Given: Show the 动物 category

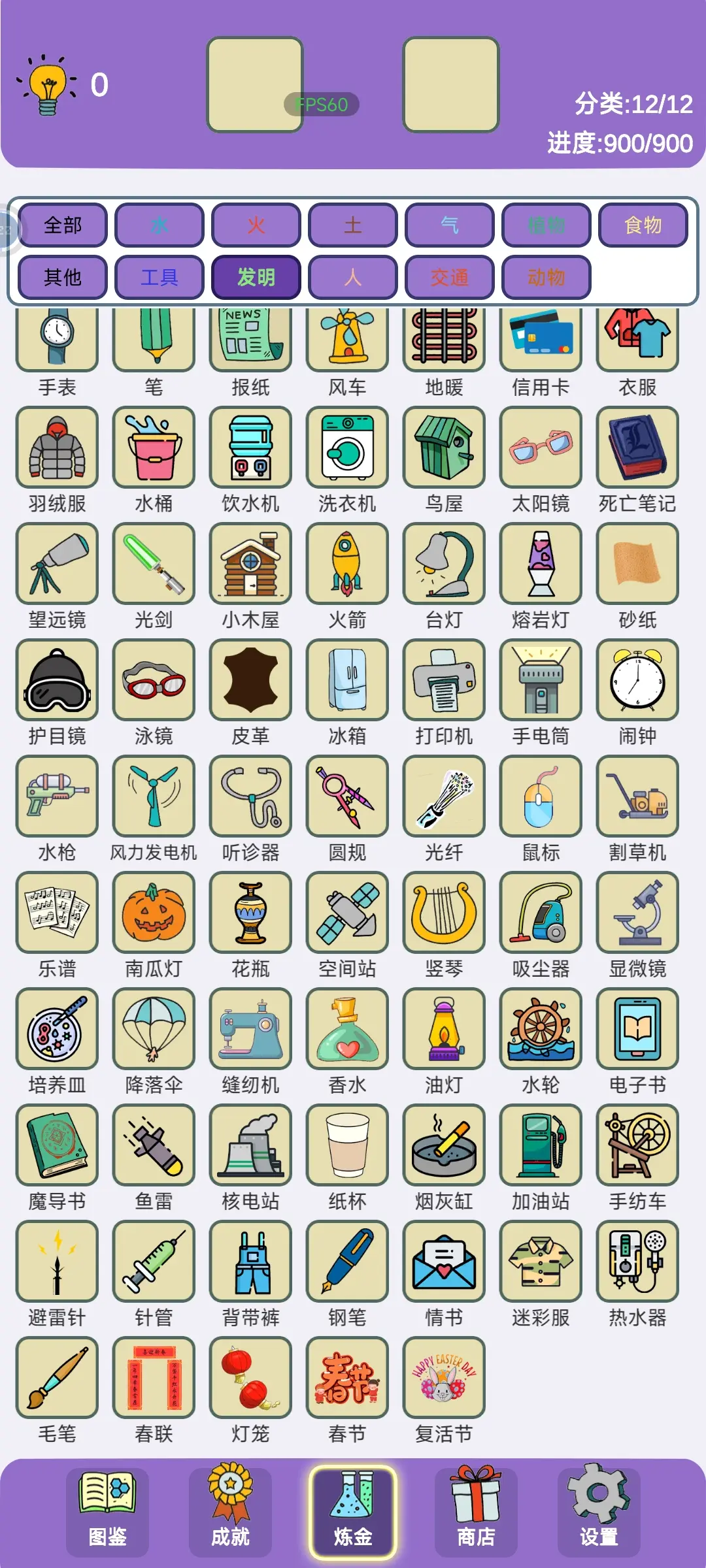Looking at the screenshot, I should [546, 278].
